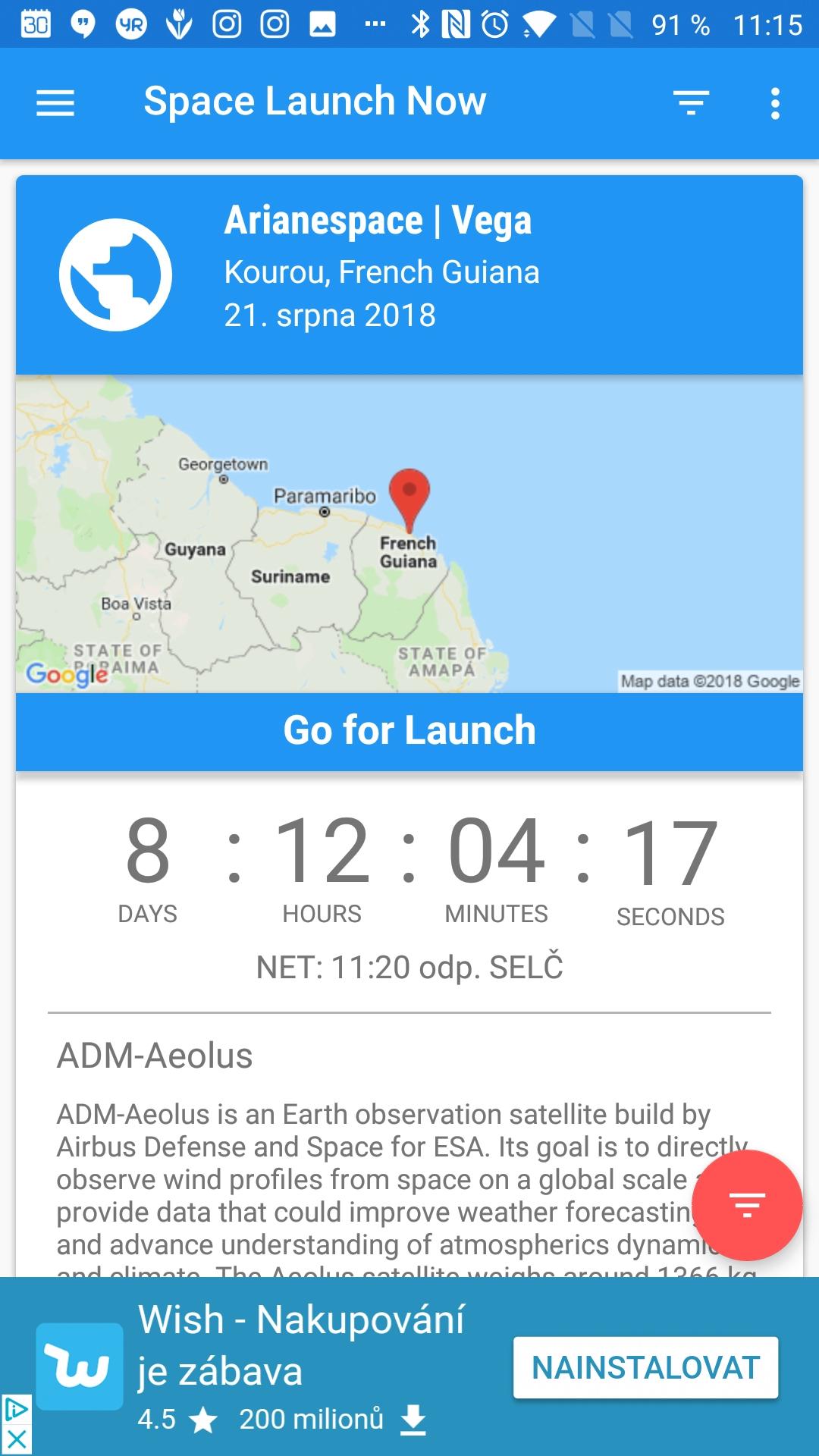Open the Arianespace Vega launch card

coord(409,275)
